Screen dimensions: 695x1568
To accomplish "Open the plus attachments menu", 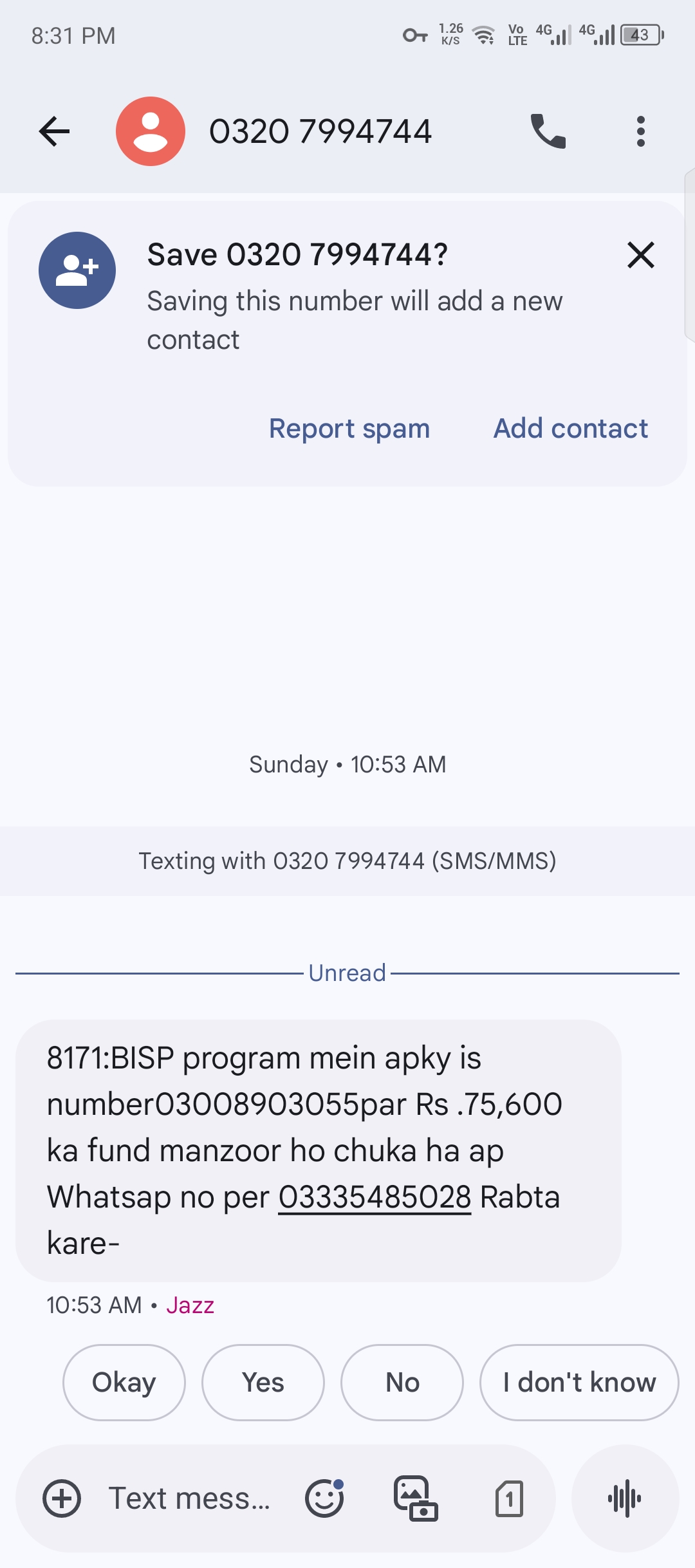I will coord(62,1498).
